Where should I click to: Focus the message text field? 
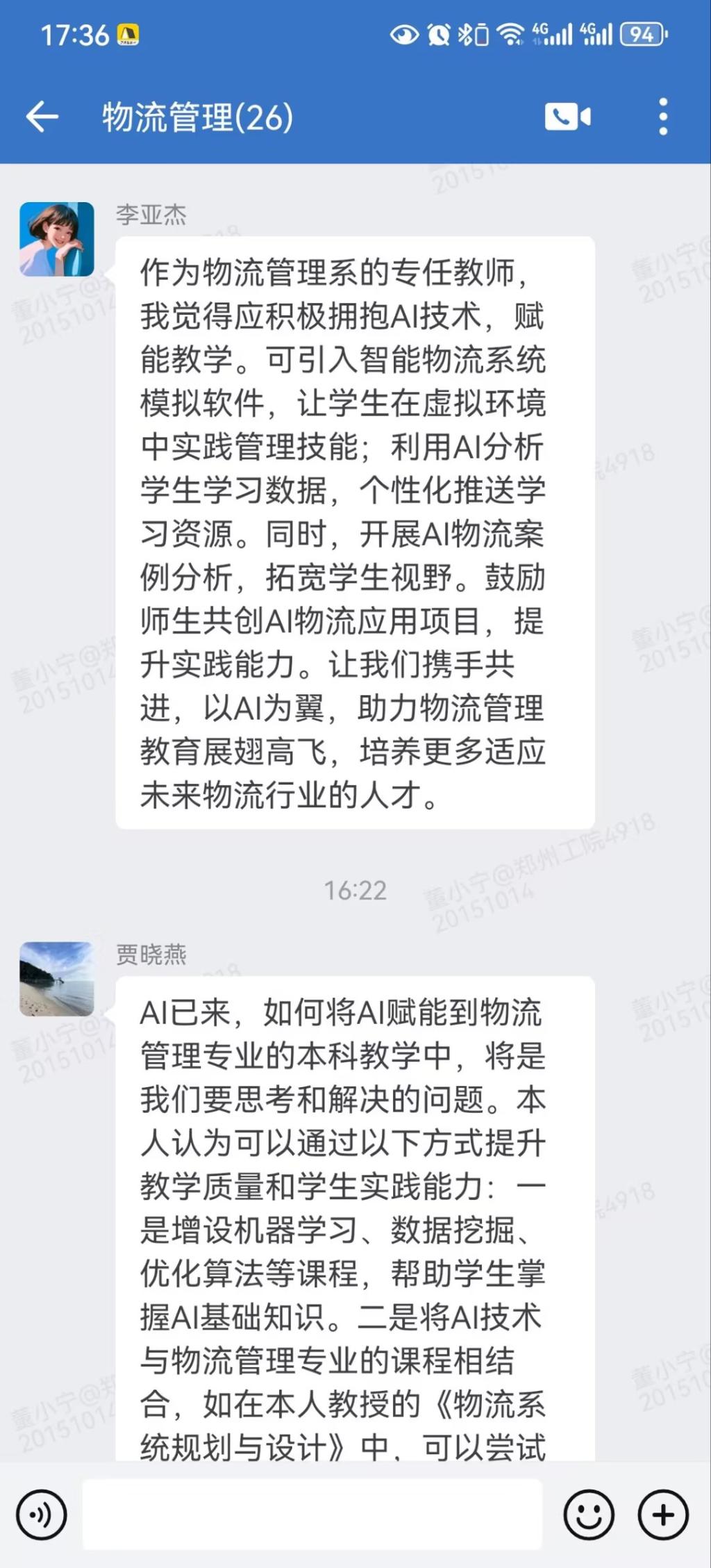(x=312, y=1515)
